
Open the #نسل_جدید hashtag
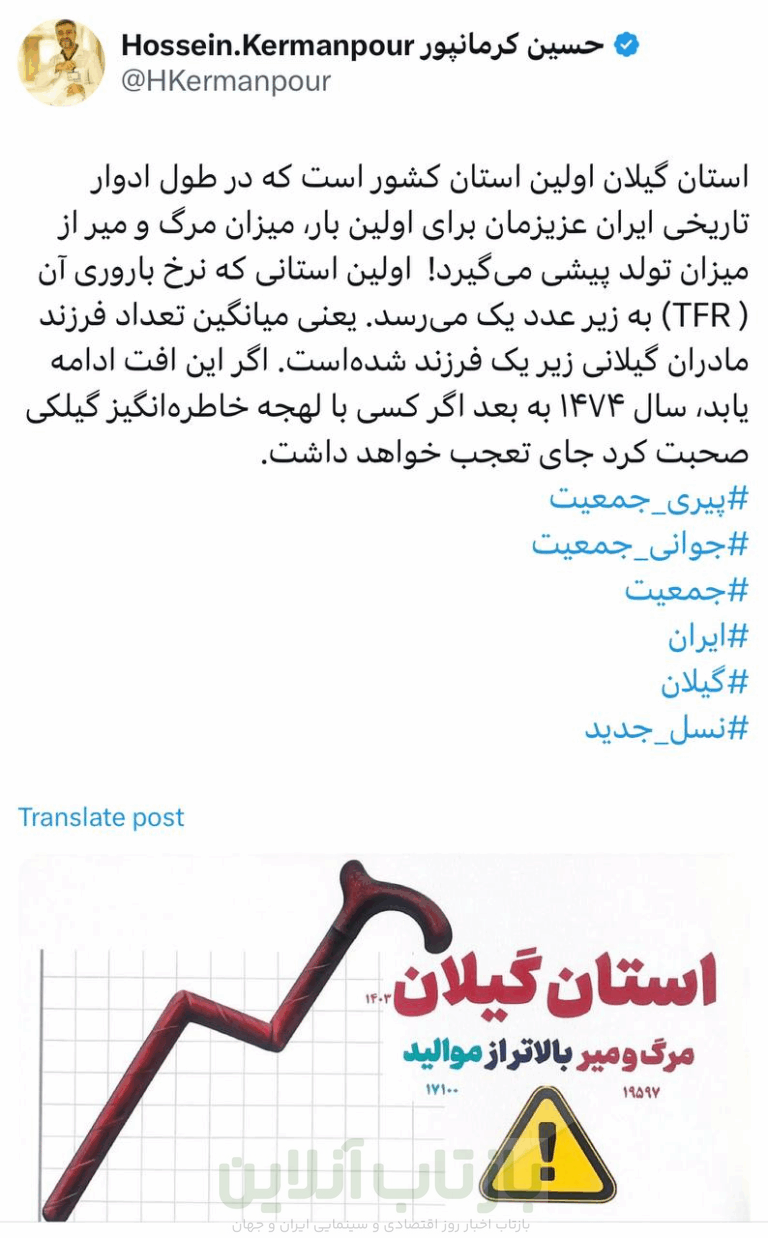(666, 729)
